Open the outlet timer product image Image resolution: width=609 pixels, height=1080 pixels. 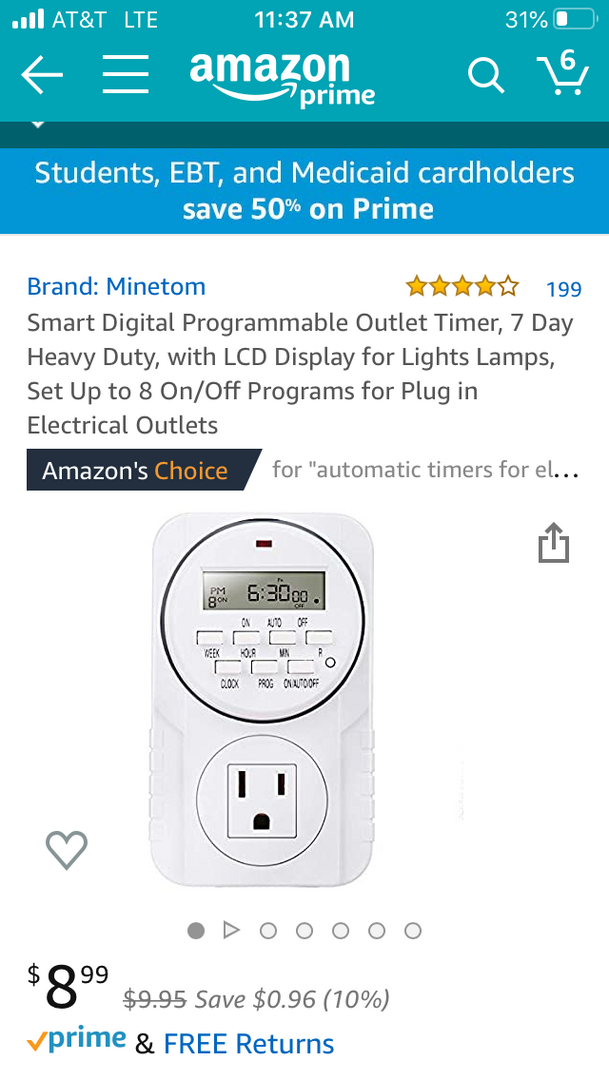(x=262, y=700)
